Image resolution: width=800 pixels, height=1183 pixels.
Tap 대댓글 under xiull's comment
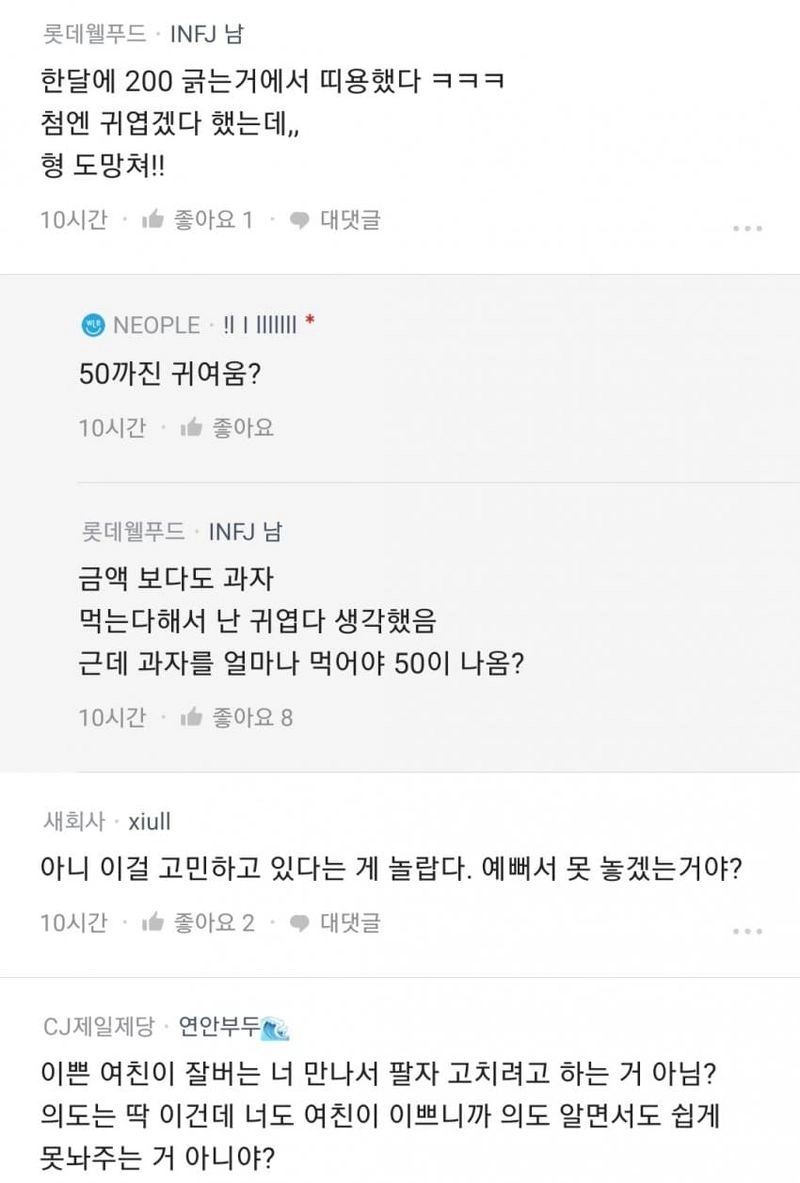point(335,921)
